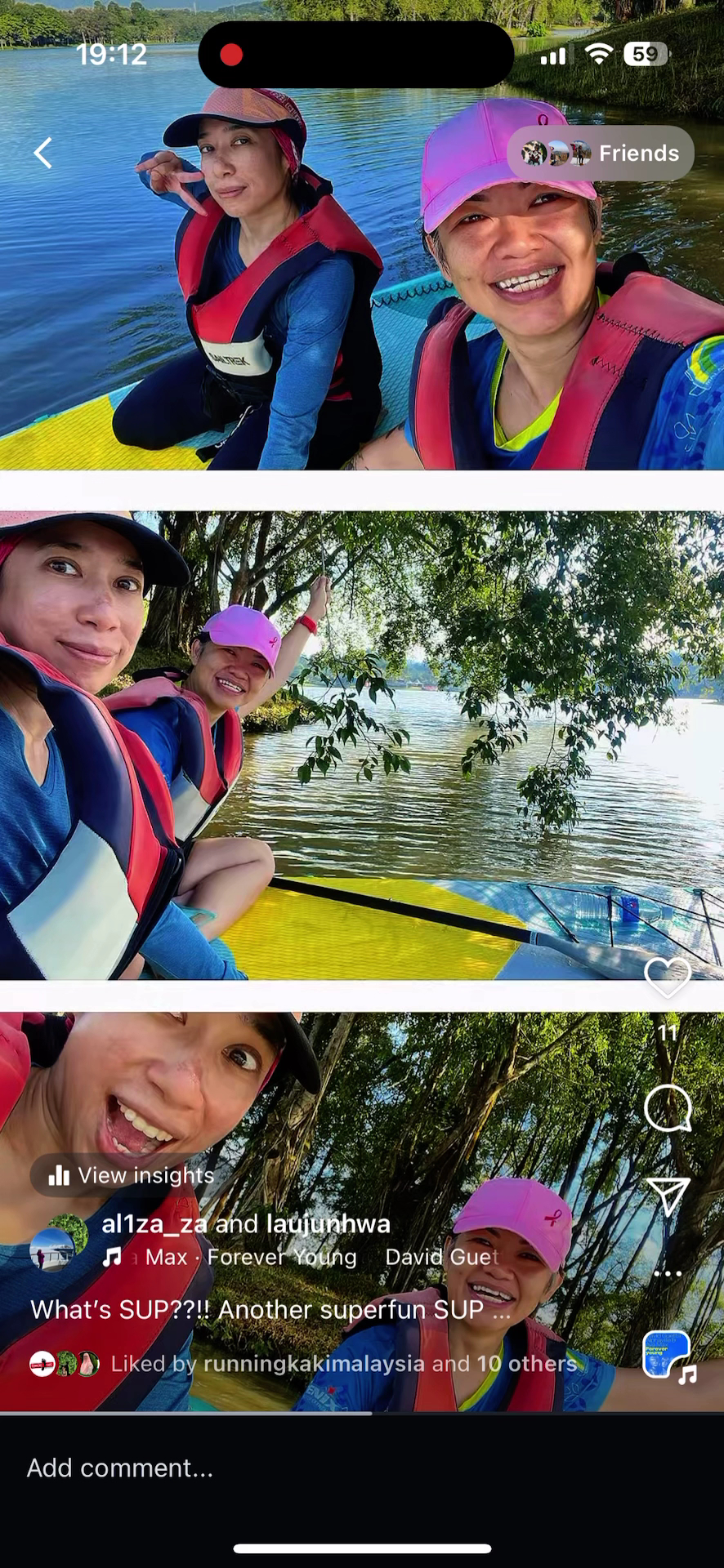This screenshot has height=1568, width=724.
Task: Like this reel with the heart
Action: tap(668, 977)
